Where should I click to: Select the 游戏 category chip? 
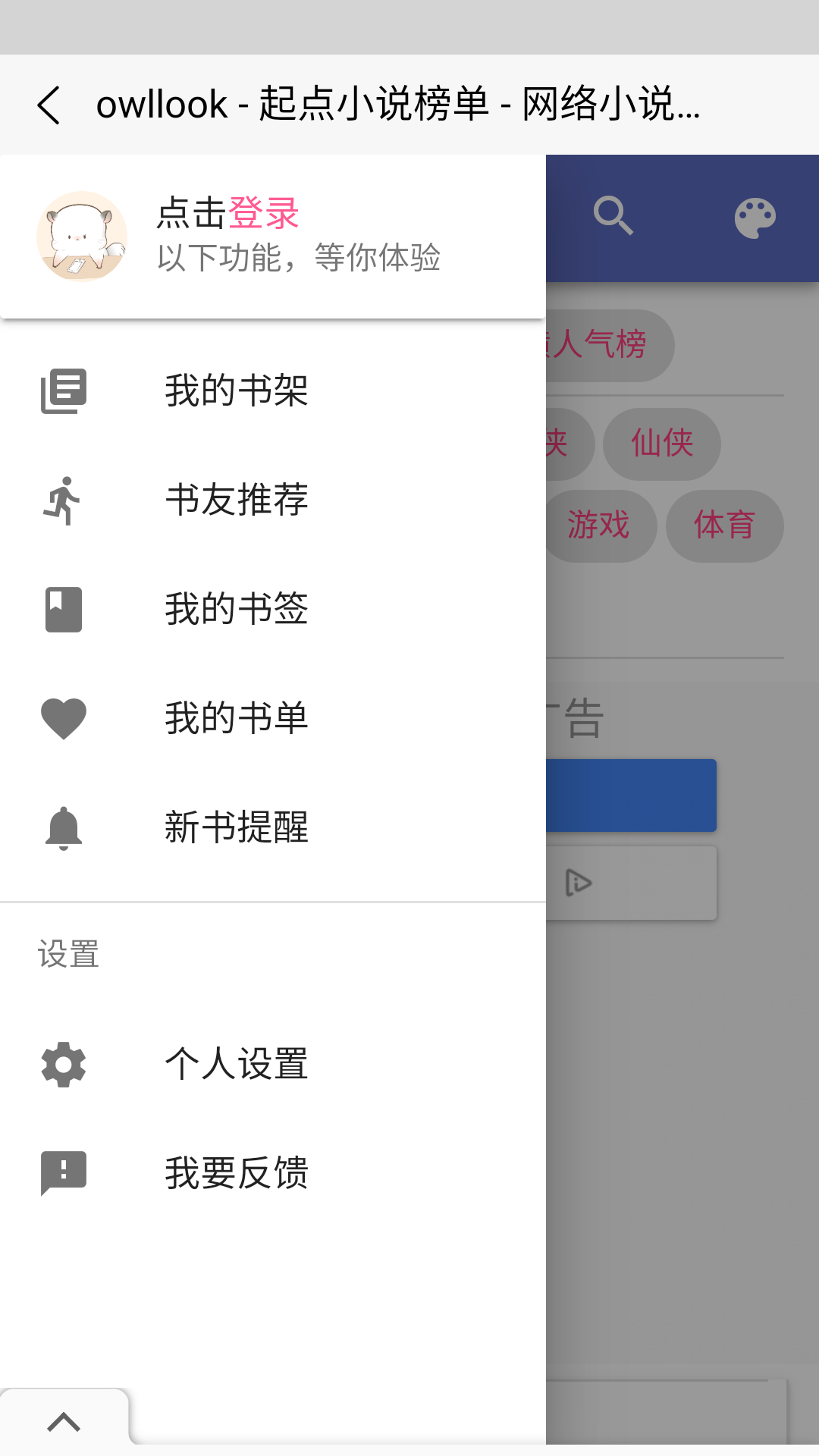[x=599, y=526]
